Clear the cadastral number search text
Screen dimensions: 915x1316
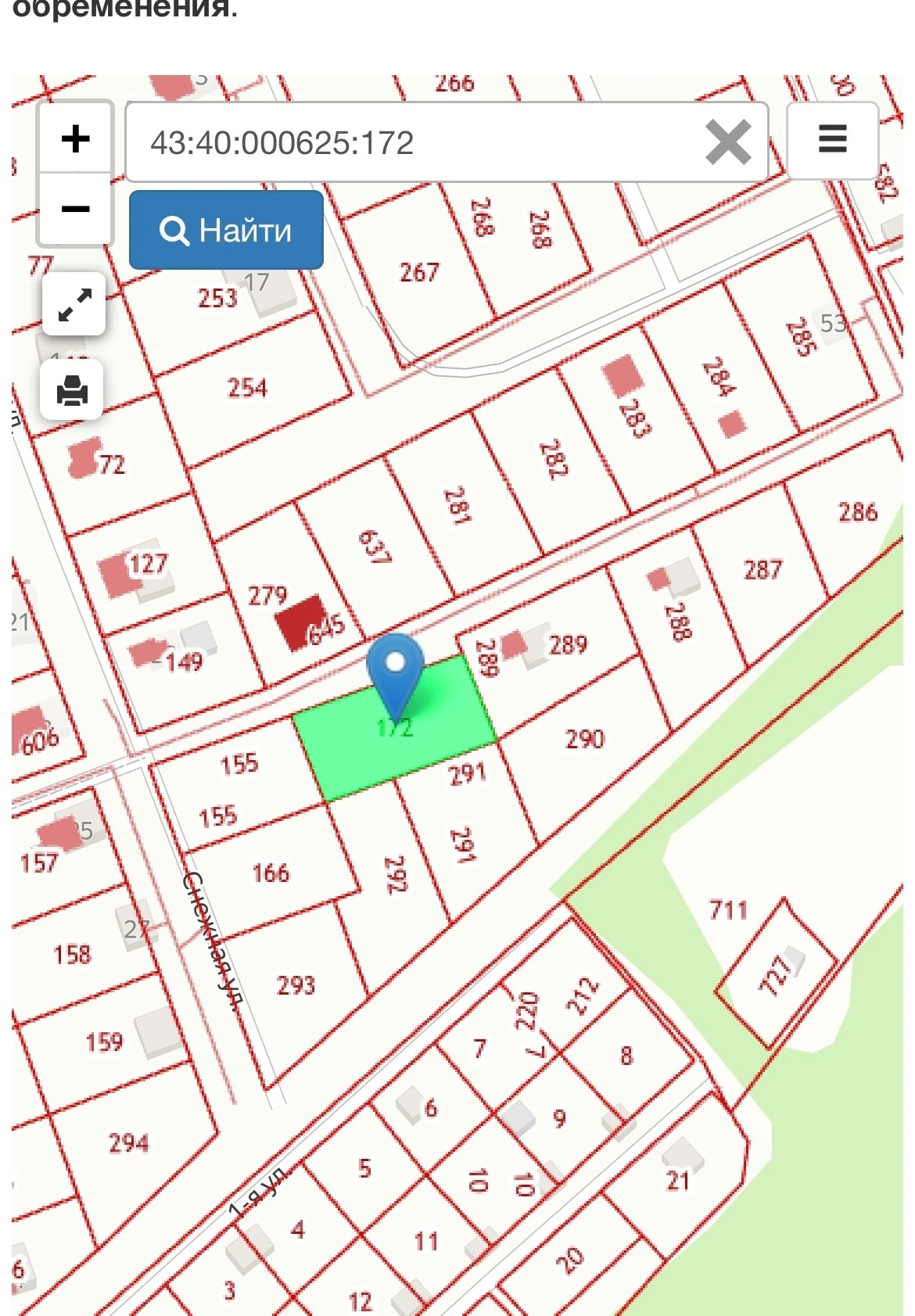728,142
